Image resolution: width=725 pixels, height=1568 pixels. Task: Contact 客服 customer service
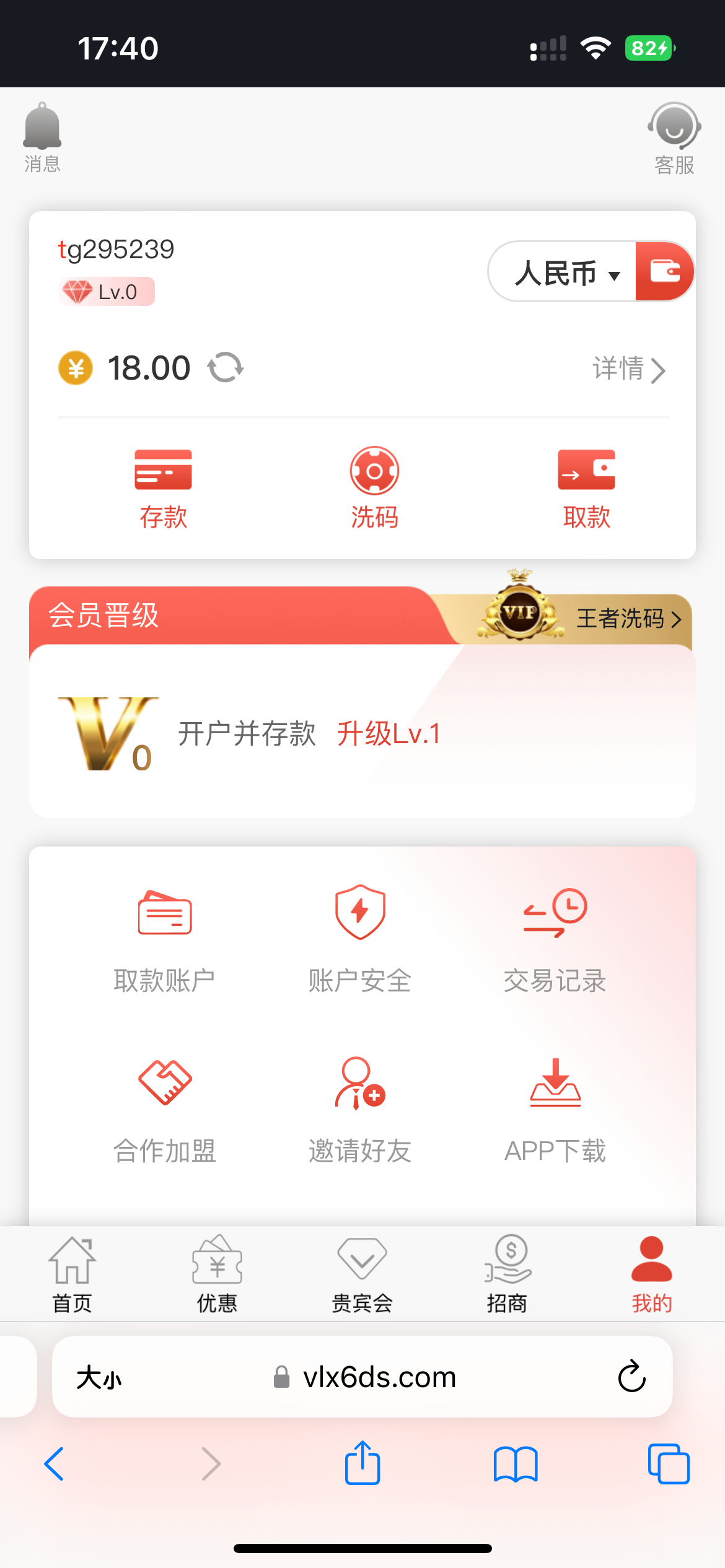point(674,139)
